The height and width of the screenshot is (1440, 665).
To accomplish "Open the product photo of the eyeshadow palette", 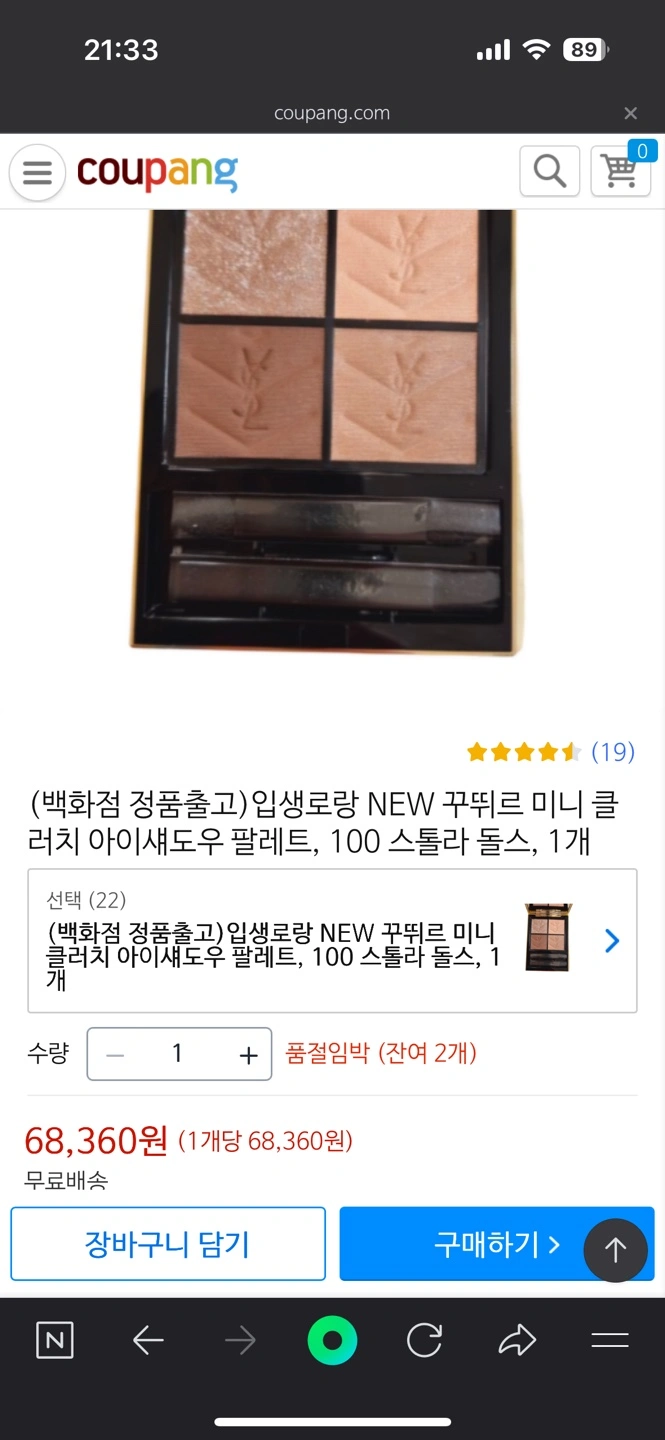I will (331, 432).
